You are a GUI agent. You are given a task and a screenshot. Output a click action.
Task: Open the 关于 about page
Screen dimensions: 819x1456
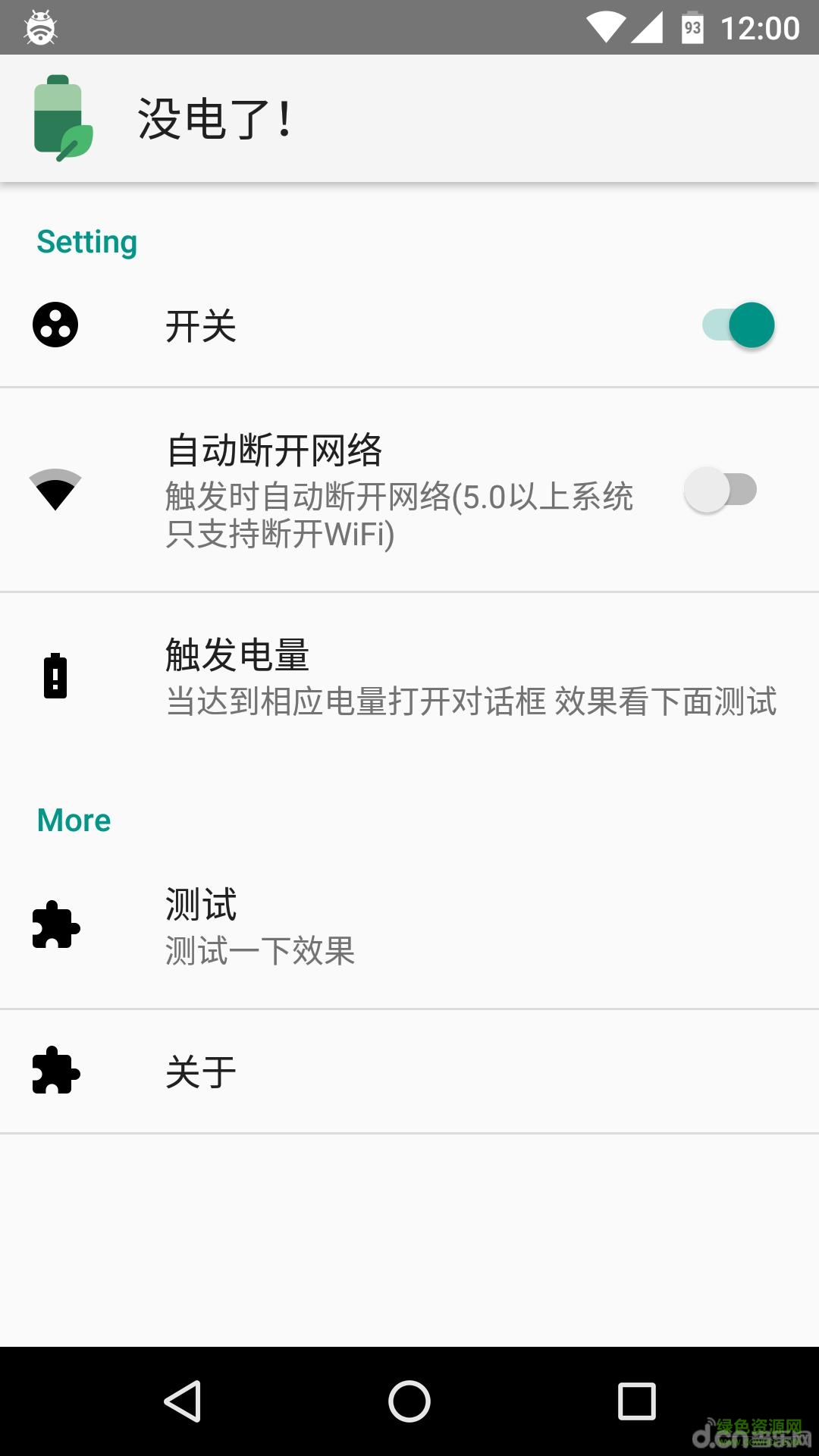(x=409, y=1071)
